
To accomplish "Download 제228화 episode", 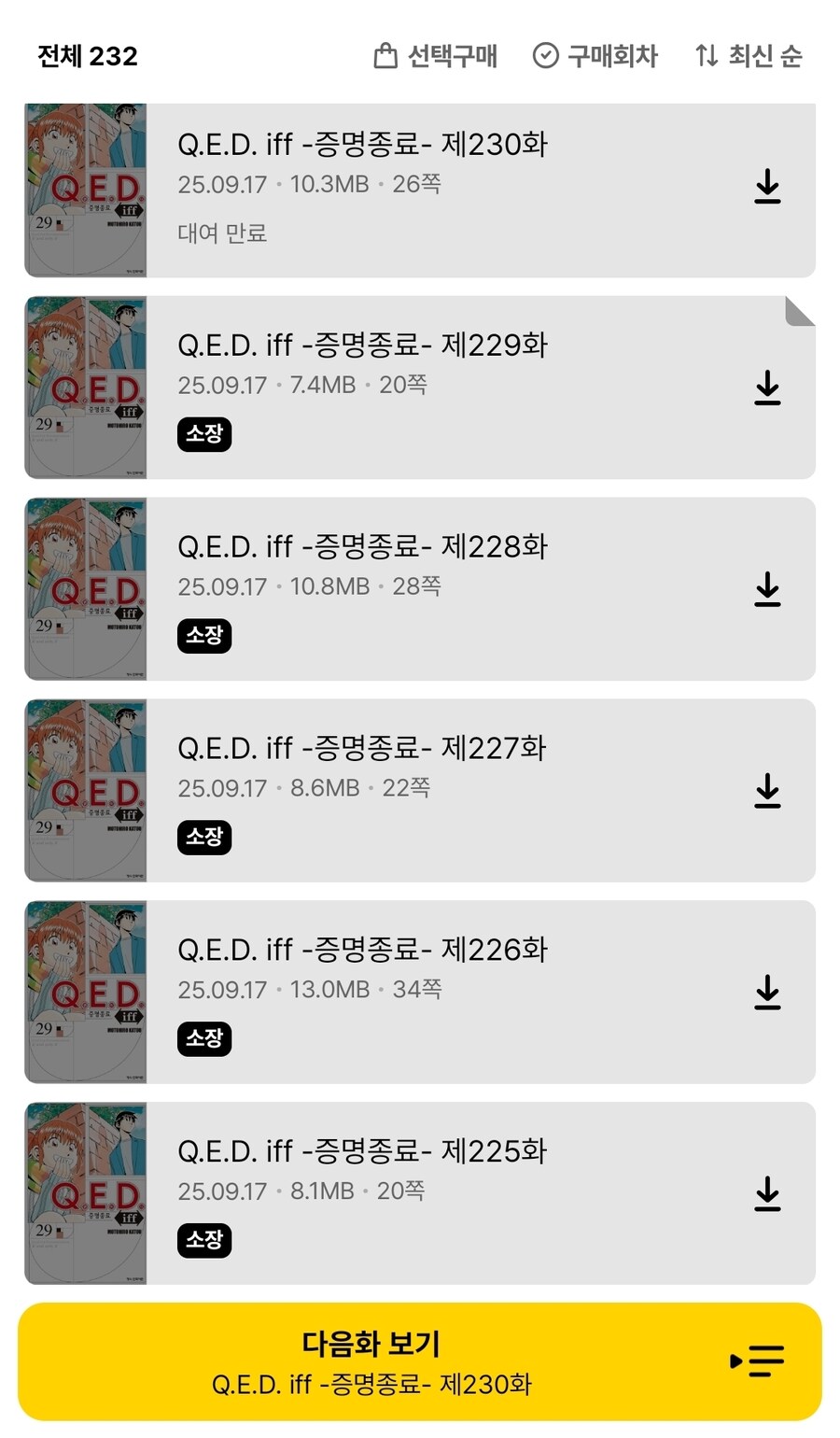I will click(x=767, y=589).
